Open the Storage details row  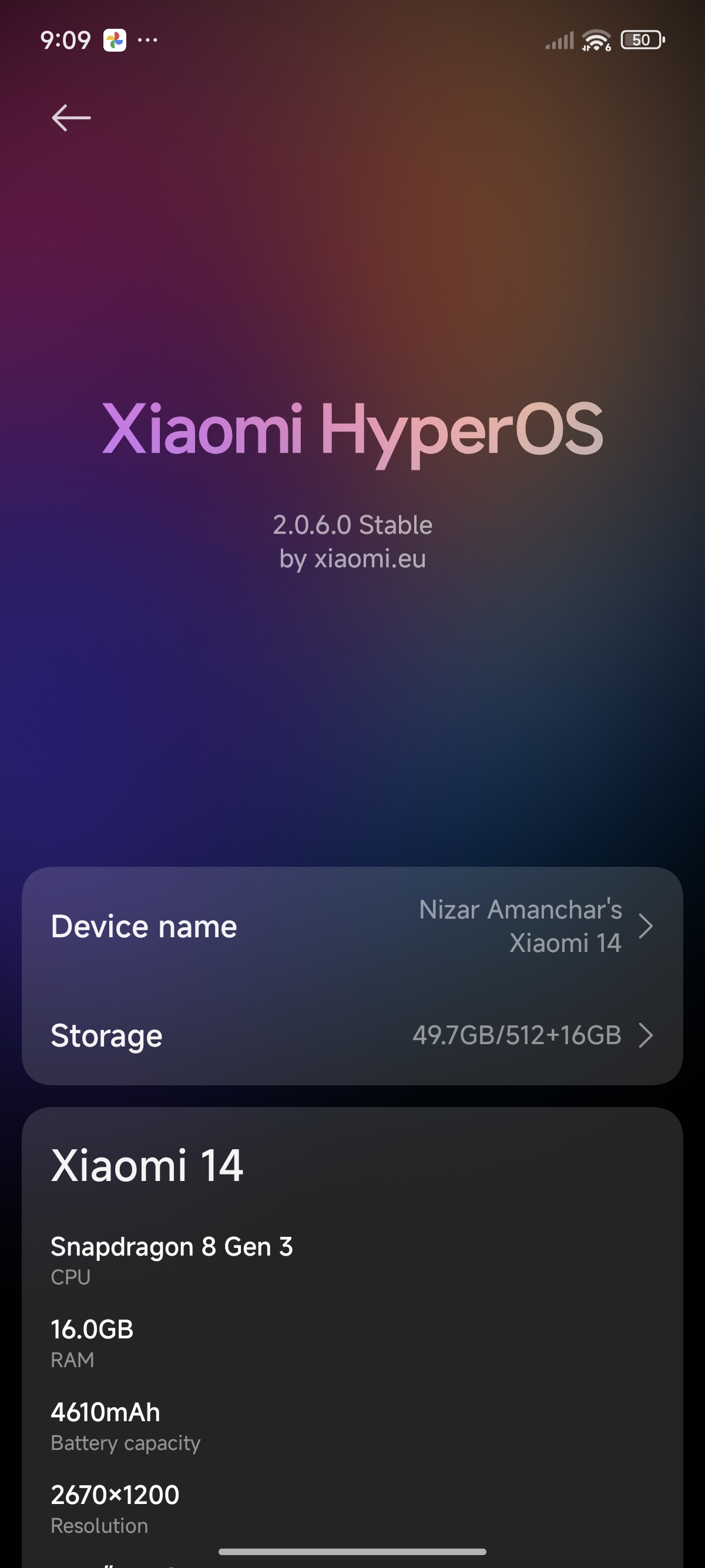coord(352,1035)
